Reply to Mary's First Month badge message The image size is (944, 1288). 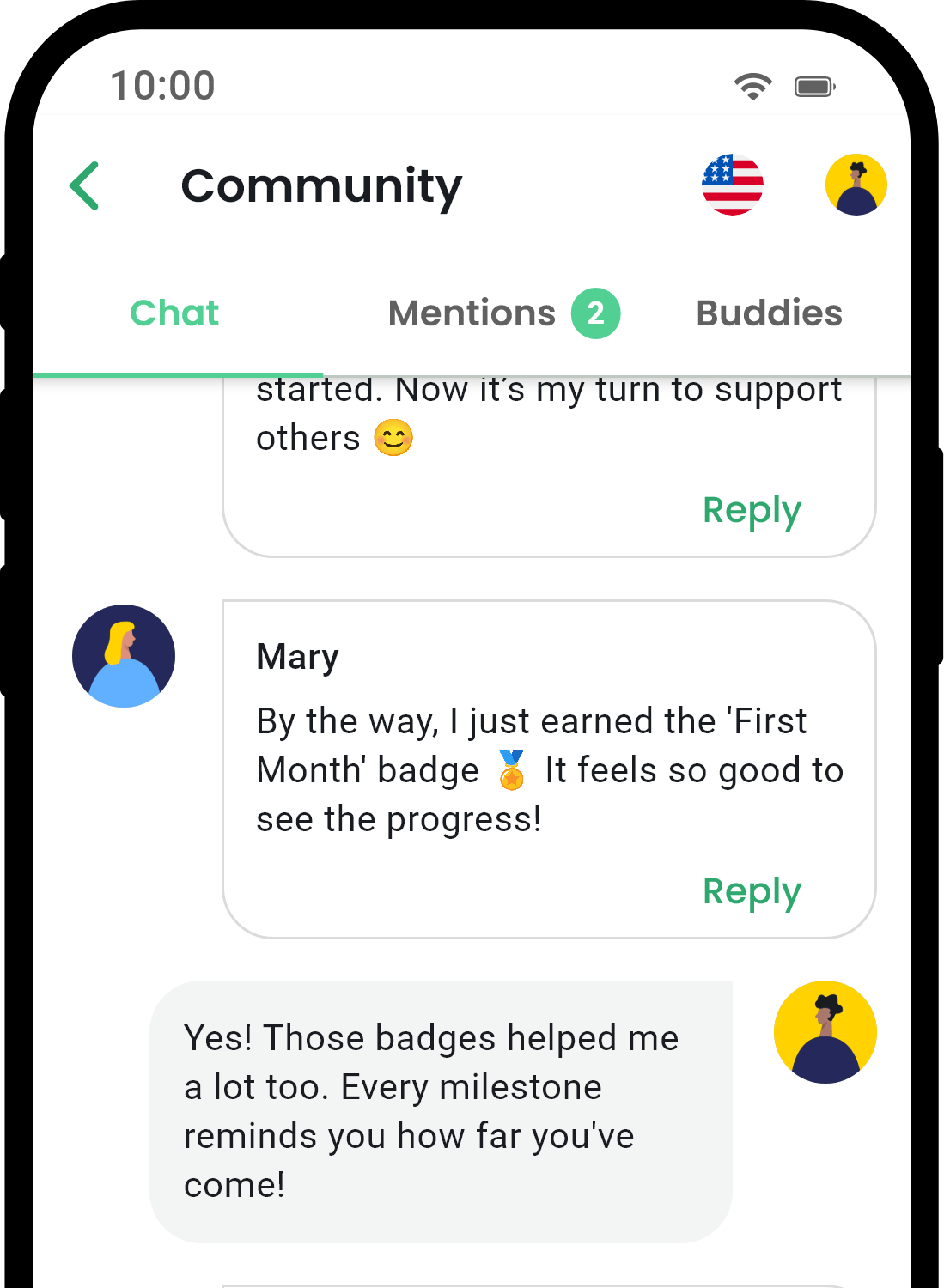tap(752, 891)
